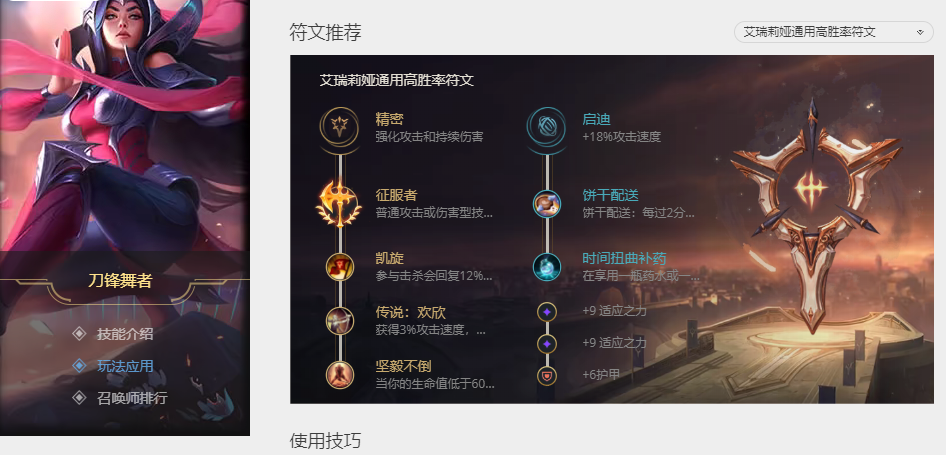Tap the 饼干配送 rune icon
This screenshot has width=946, height=455.
[x=546, y=203]
